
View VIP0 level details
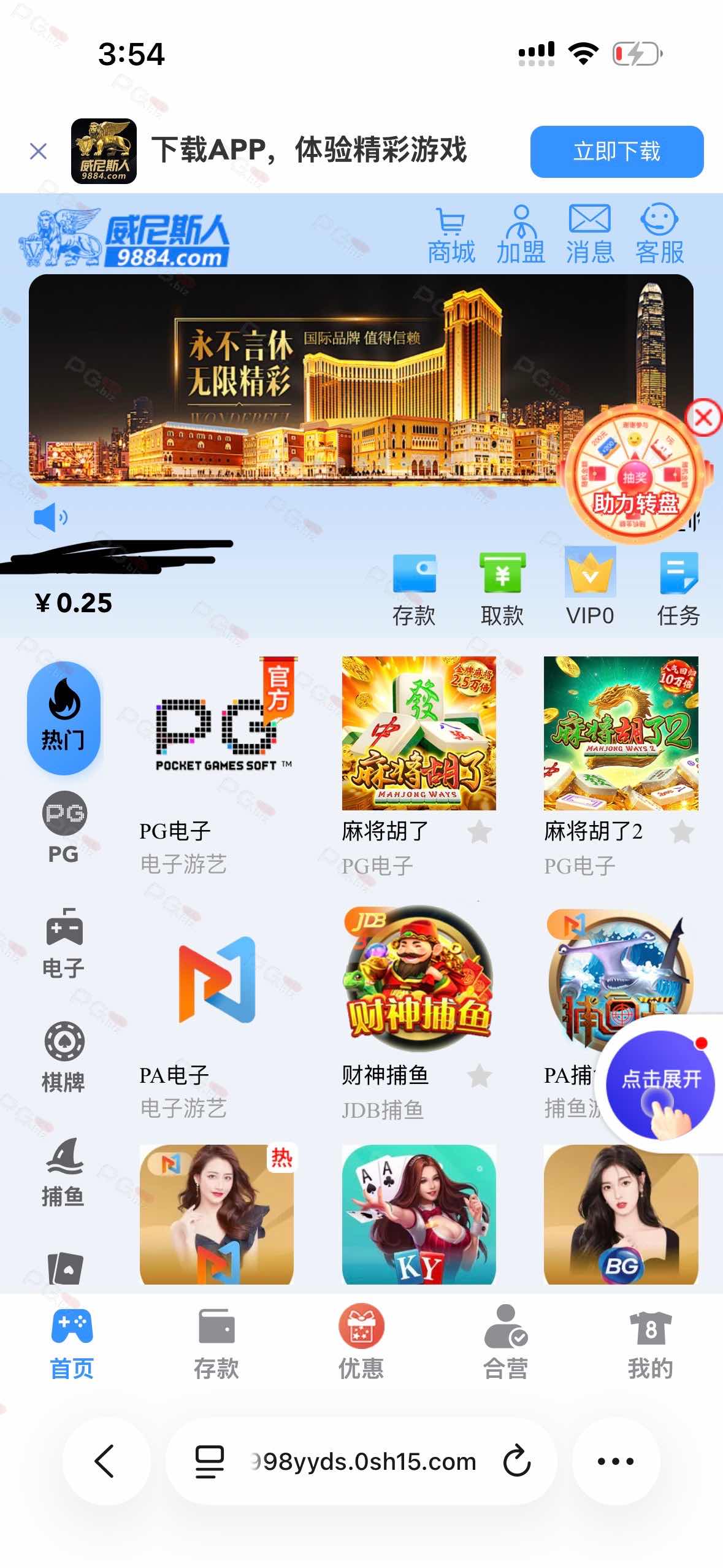click(590, 589)
